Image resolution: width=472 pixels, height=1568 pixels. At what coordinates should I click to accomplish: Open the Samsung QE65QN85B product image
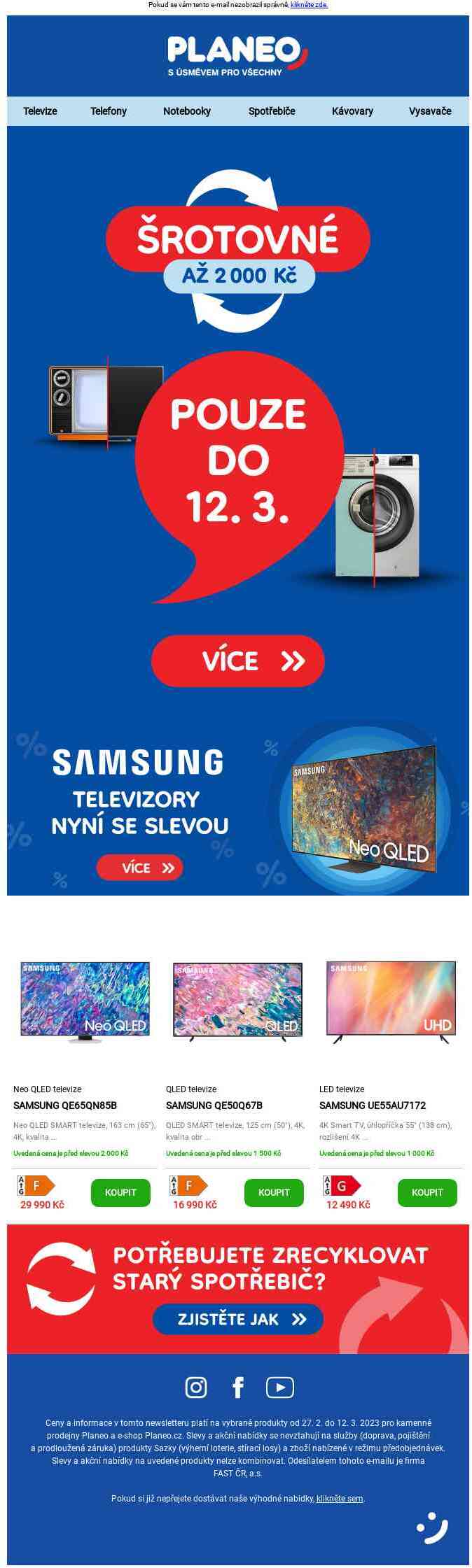point(85,1001)
